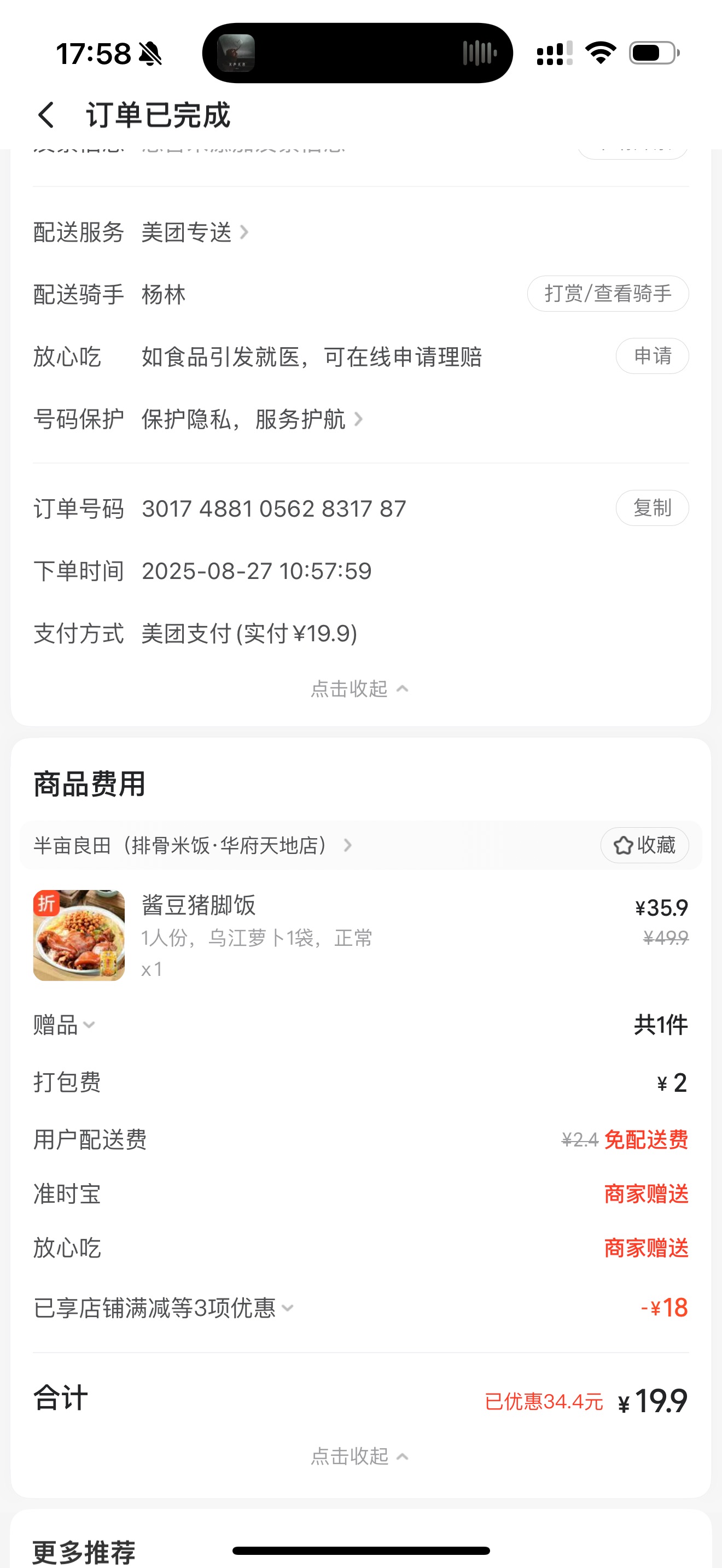Open 美团专送 delivery service details
Screen dimensions: 722x1568
[x=195, y=232]
